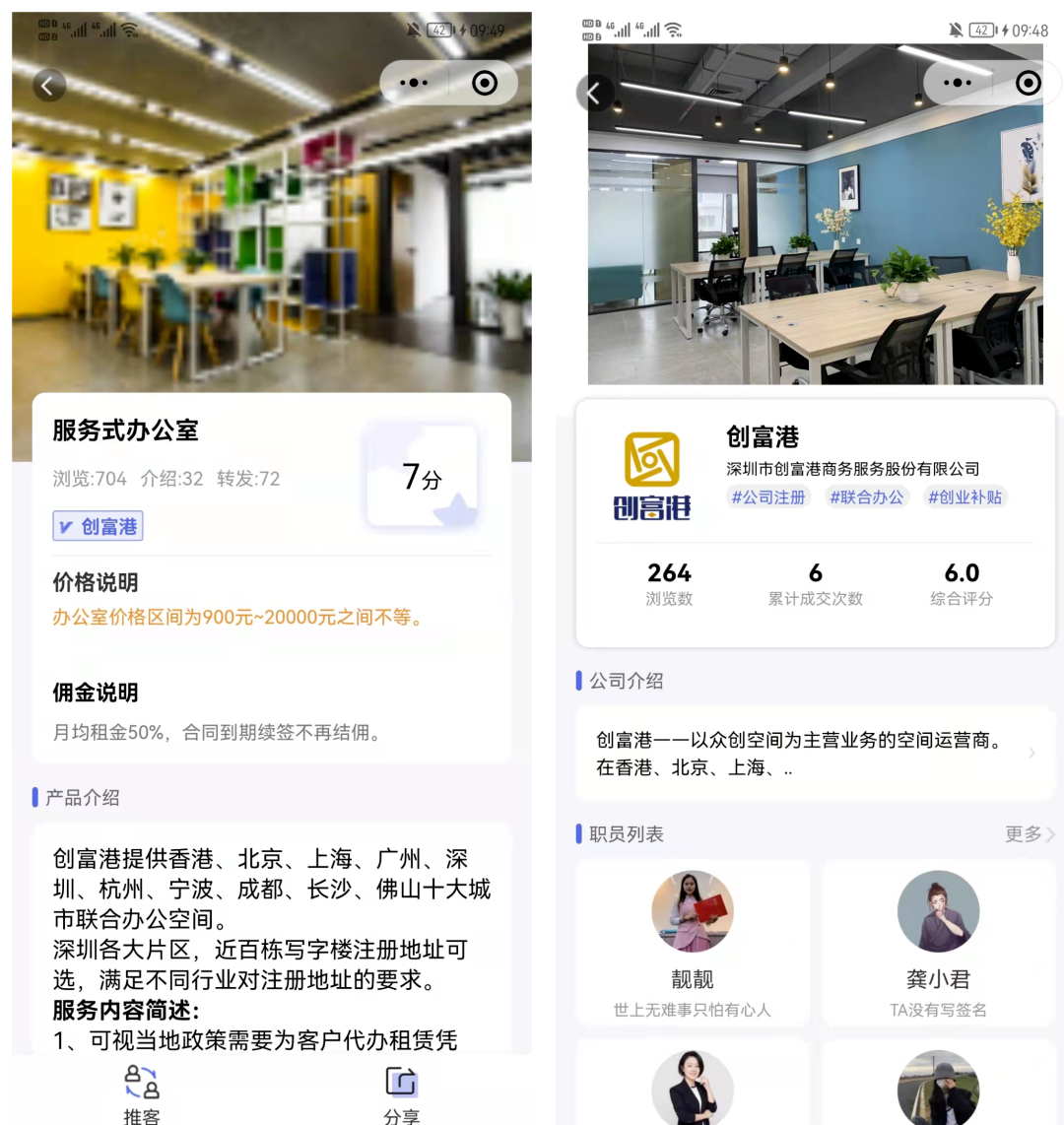Viewport: 1064px width, 1125px height.
Task: Close the mini program on 创富港 company page
Action: pyautogui.click(x=1028, y=84)
